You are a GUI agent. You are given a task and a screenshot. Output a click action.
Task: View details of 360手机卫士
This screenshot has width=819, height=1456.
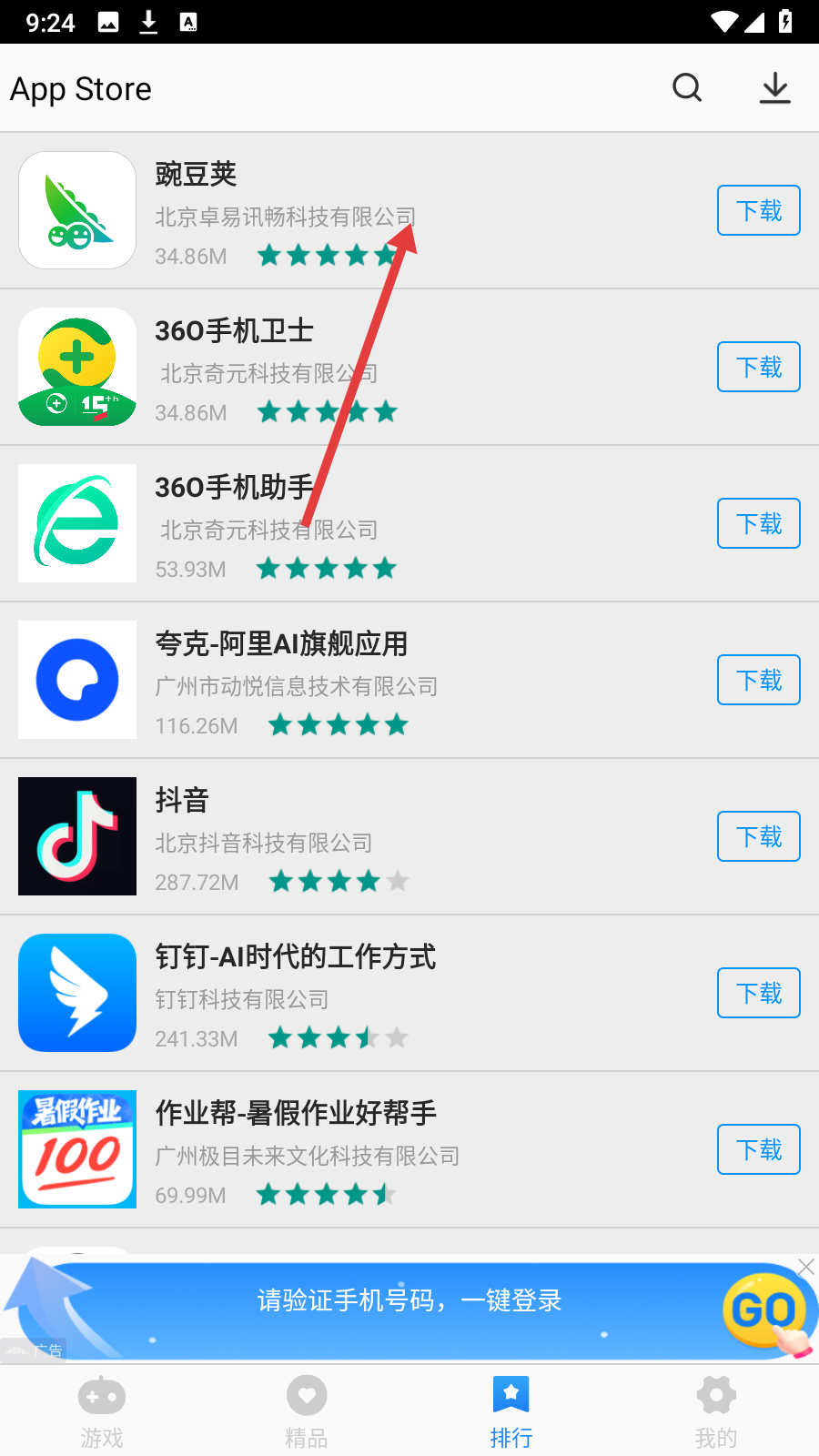(364, 367)
